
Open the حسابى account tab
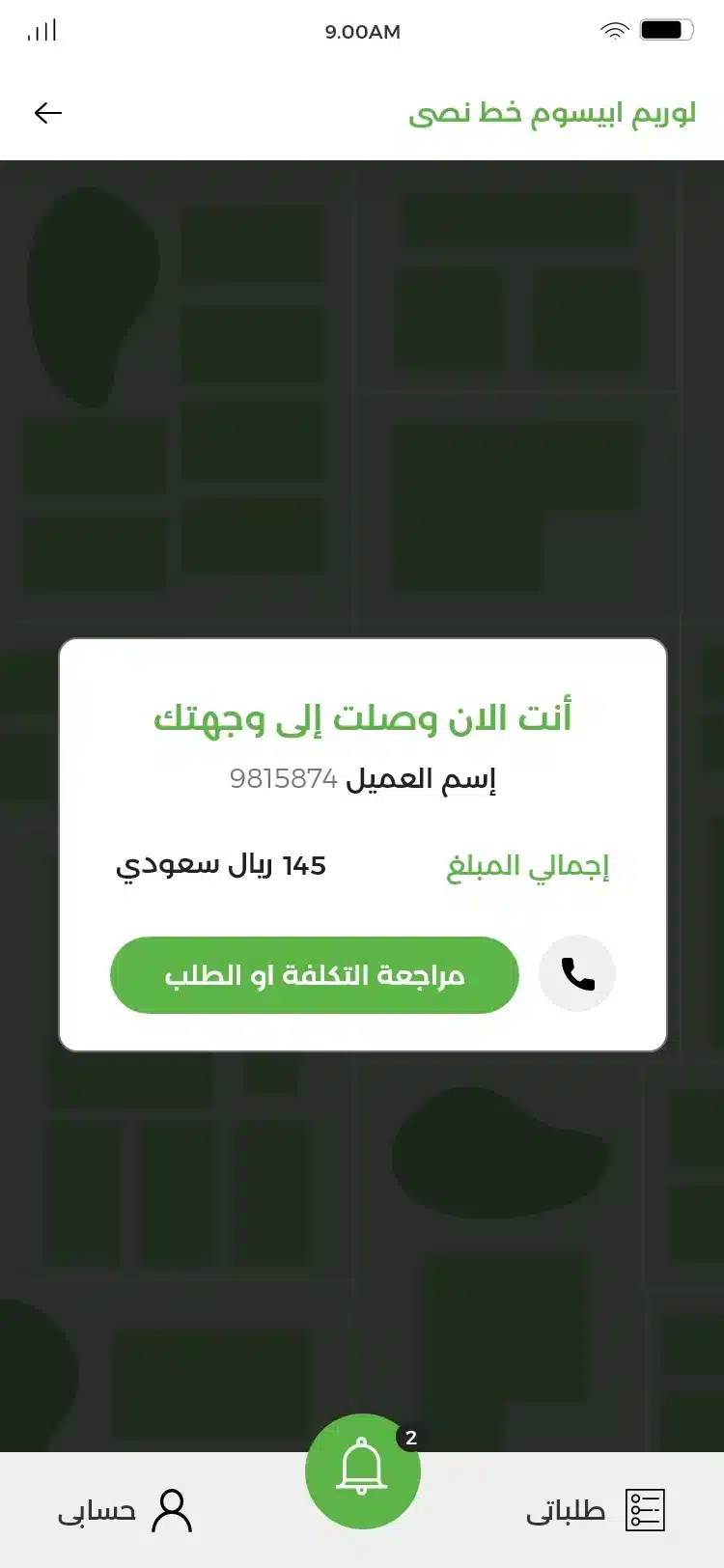125,1510
